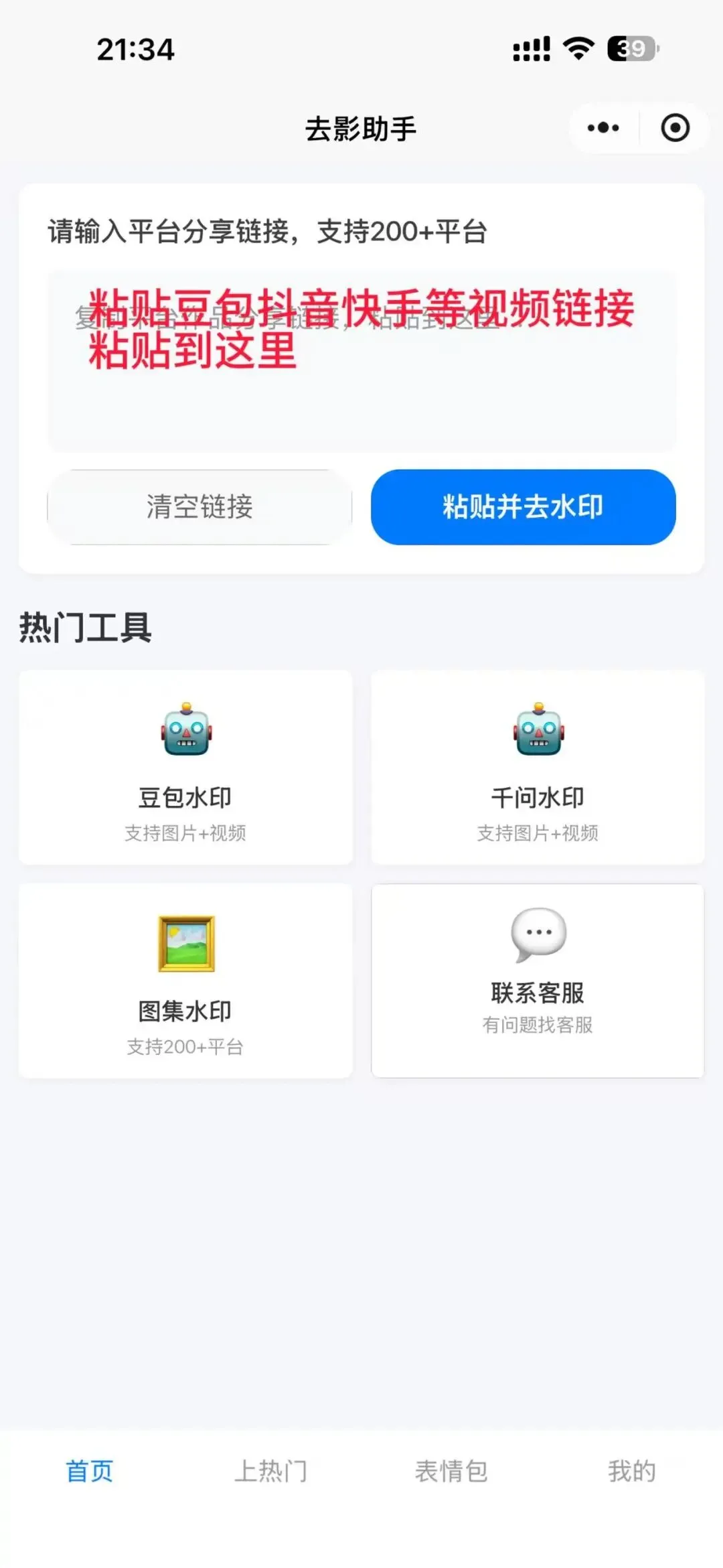Tap the 清空链接 button
This screenshot has height=1568, width=723.
coord(199,507)
